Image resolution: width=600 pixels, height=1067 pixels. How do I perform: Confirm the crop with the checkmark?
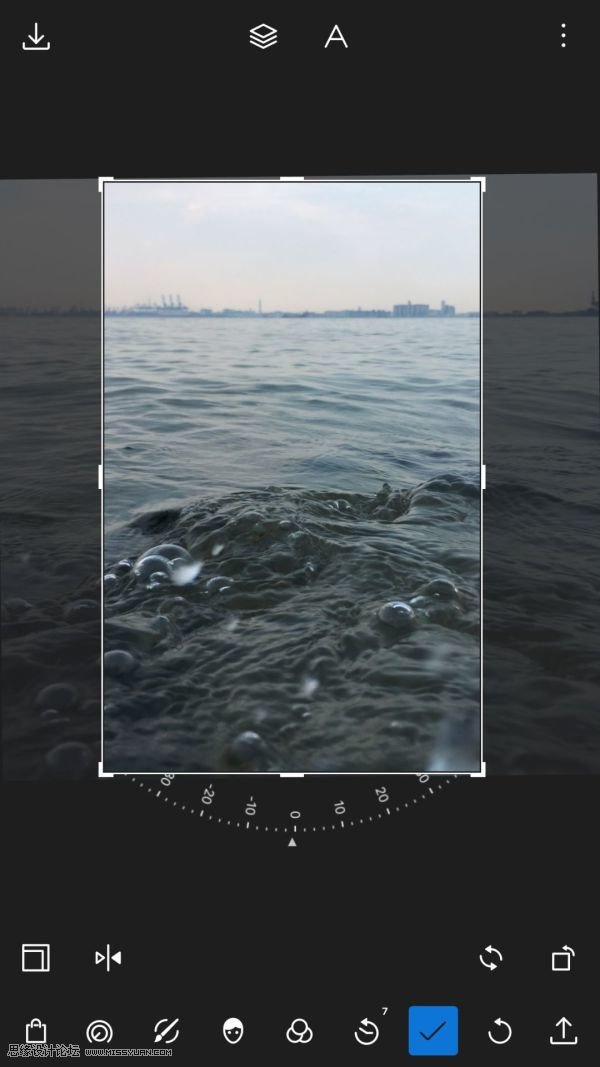[433, 1031]
